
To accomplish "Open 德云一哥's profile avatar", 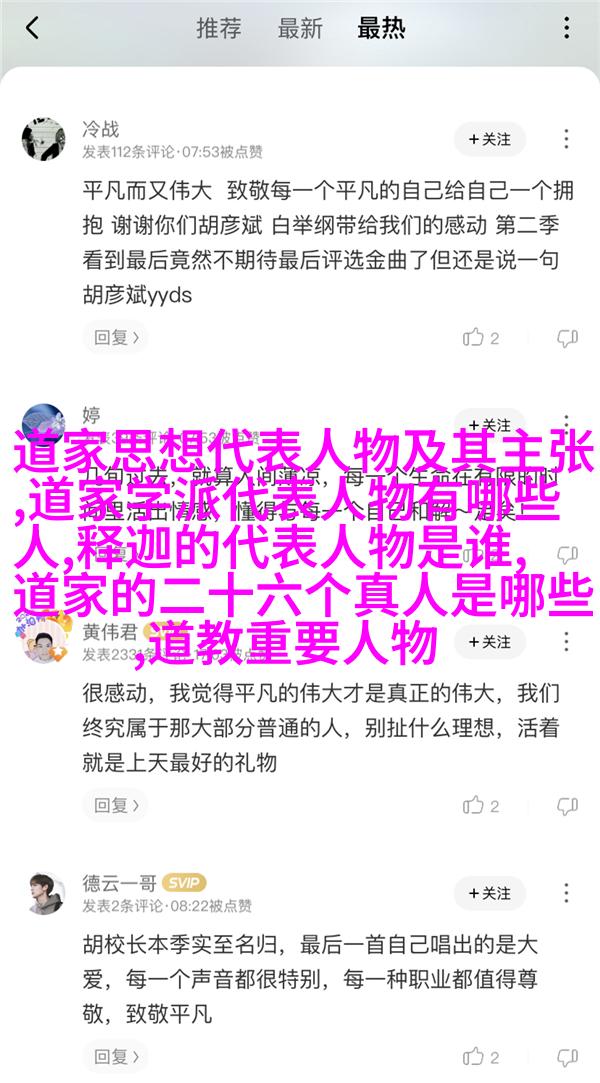I will tap(43, 893).
